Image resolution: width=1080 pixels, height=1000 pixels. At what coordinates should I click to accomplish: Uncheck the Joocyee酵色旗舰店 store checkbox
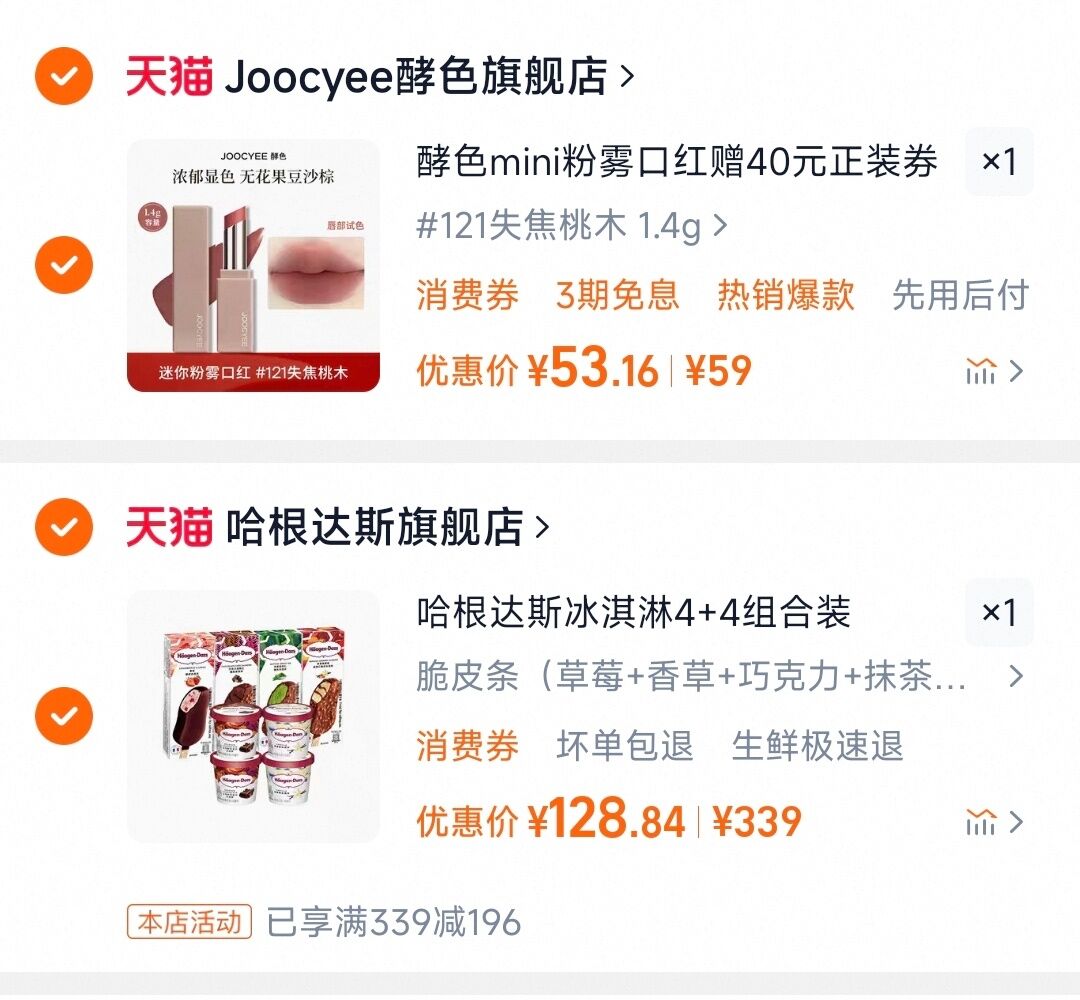64,76
